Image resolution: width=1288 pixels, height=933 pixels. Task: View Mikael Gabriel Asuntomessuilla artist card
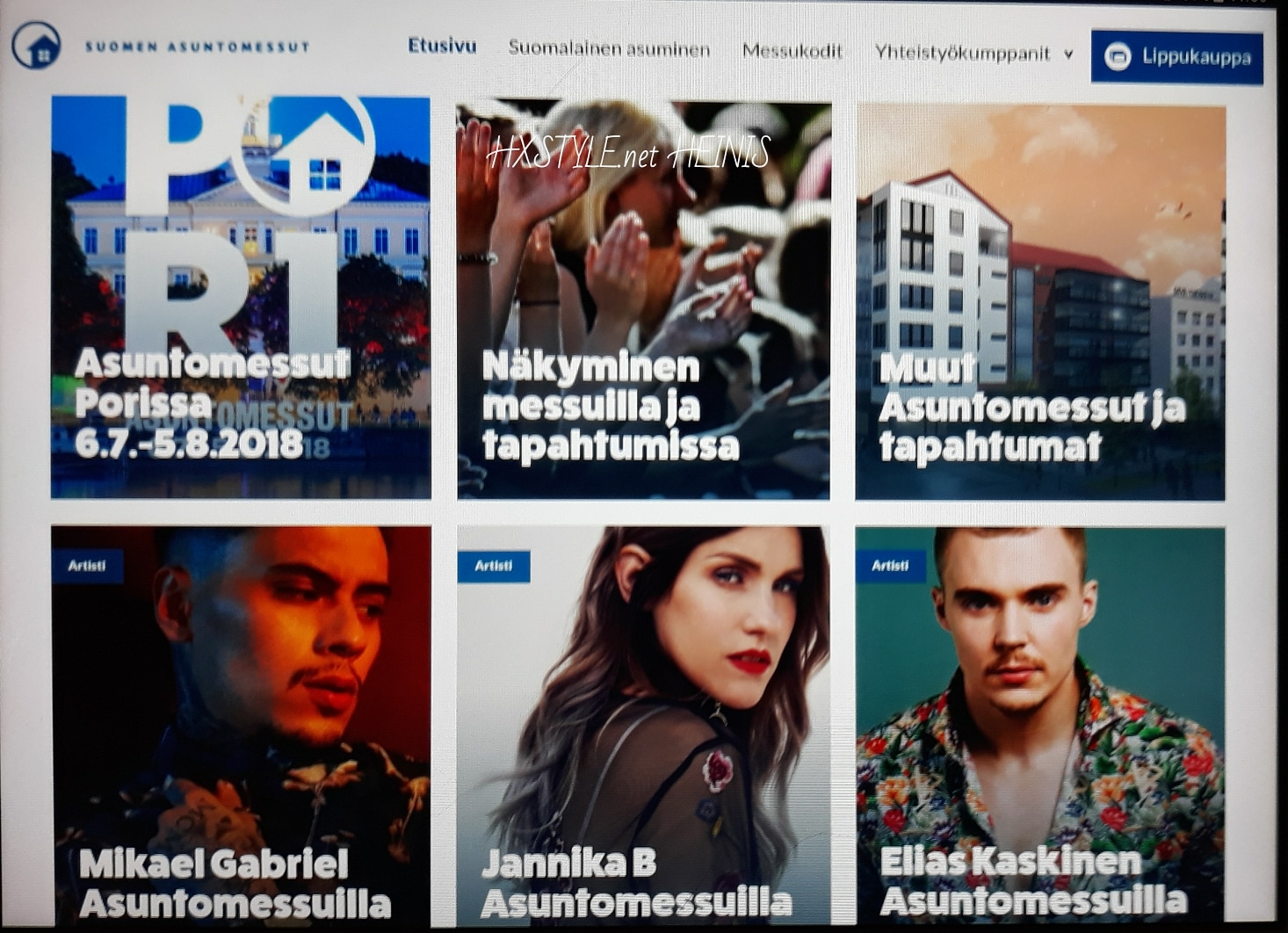coord(241,725)
